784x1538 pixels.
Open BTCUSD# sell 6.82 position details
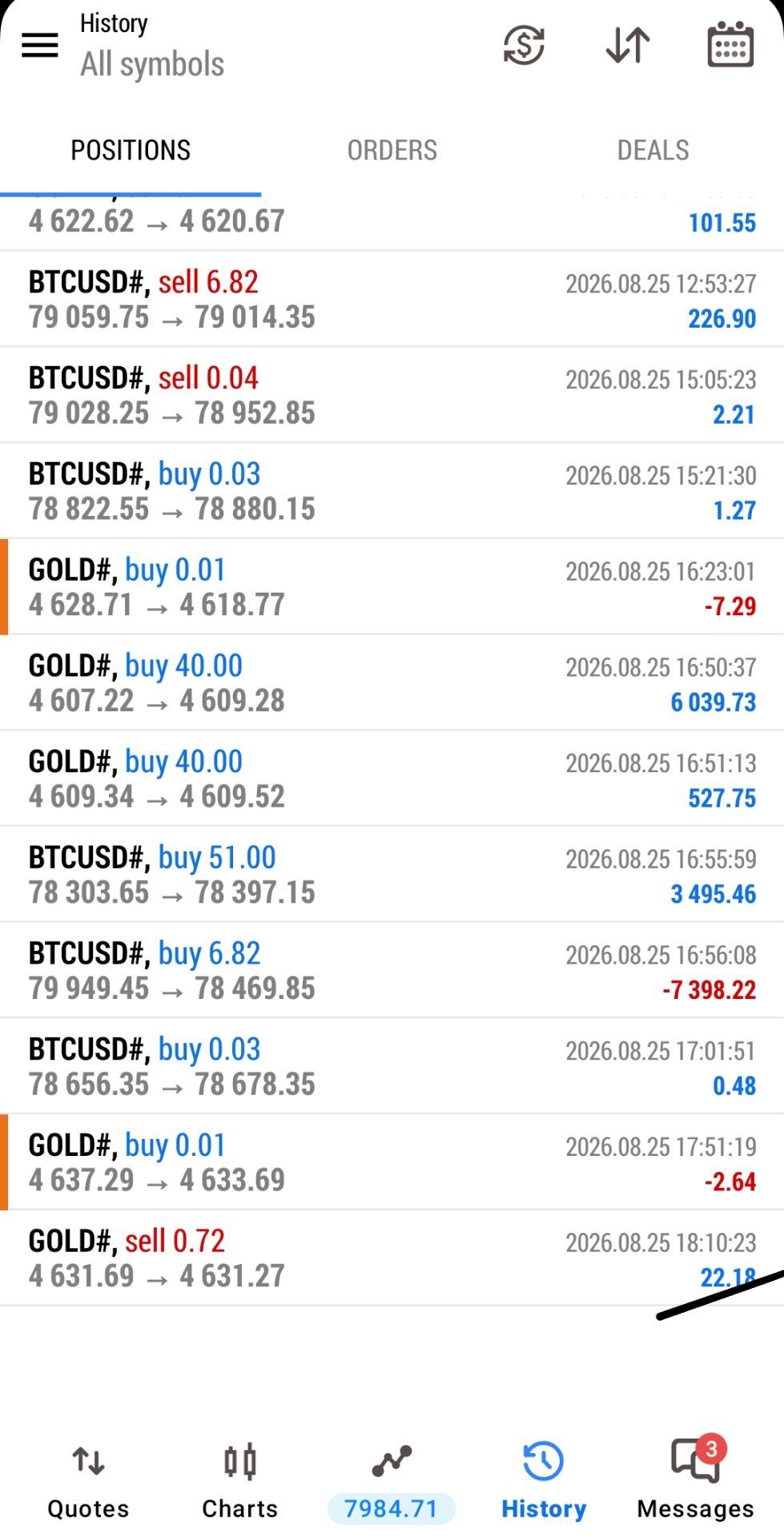(x=392, y=299)
